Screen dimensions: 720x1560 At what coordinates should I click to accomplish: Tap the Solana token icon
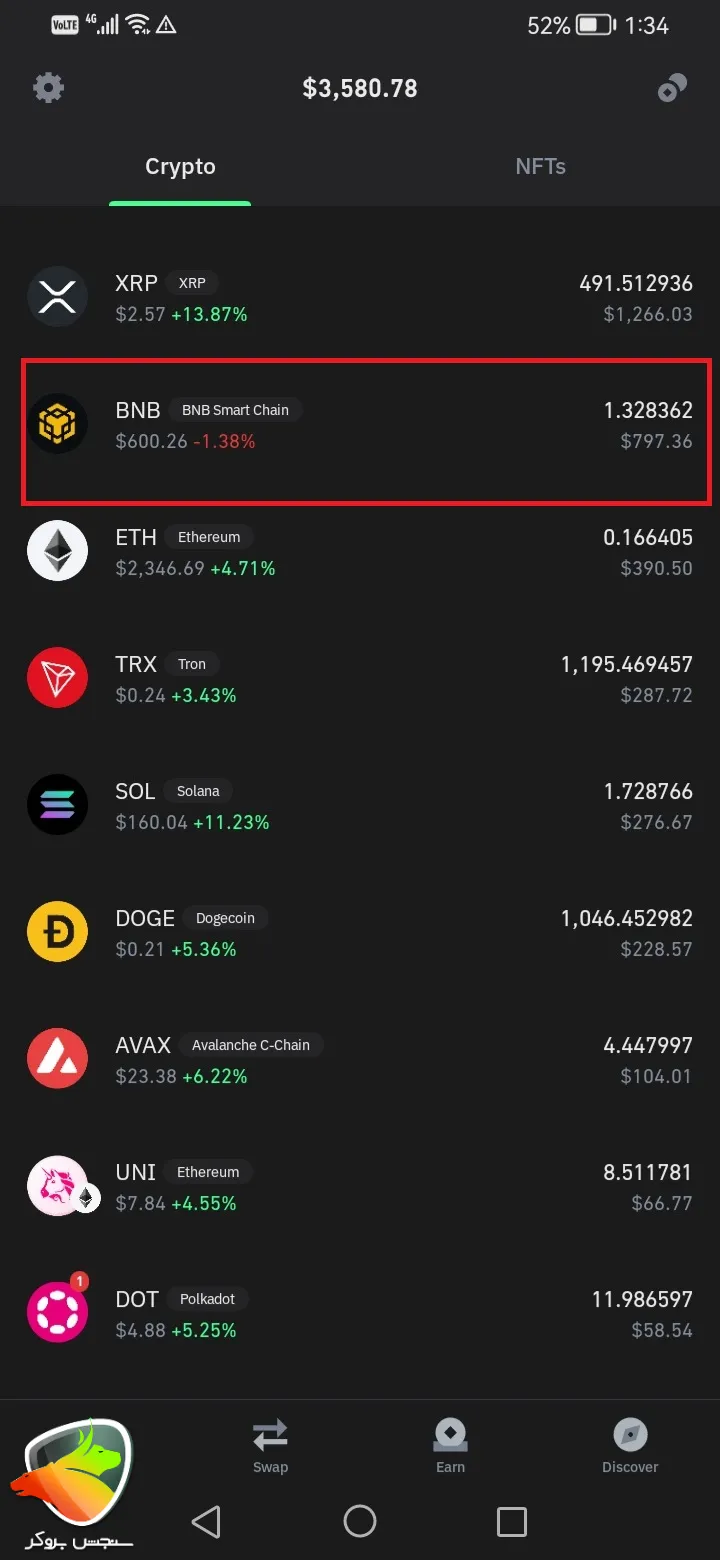point(57,804)
